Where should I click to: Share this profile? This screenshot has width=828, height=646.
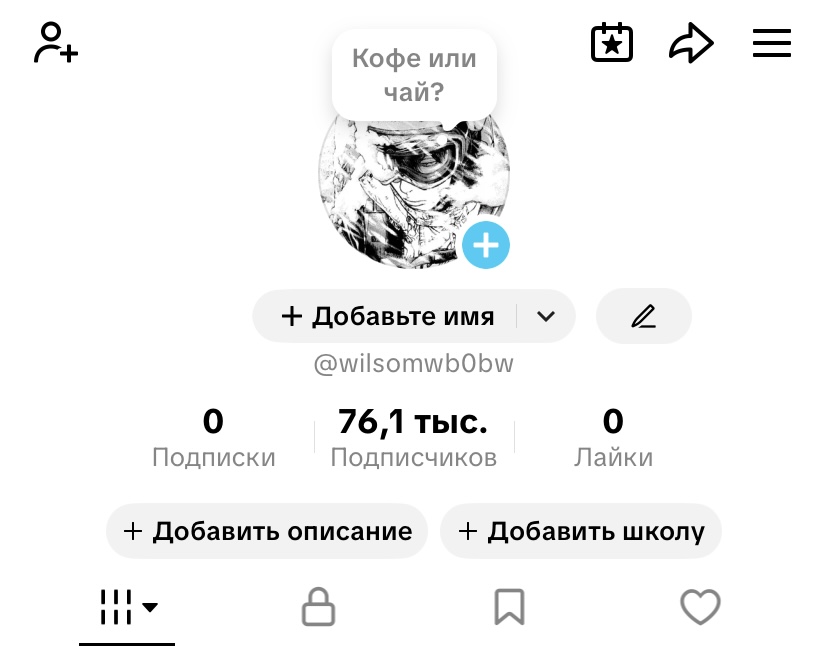691,43
